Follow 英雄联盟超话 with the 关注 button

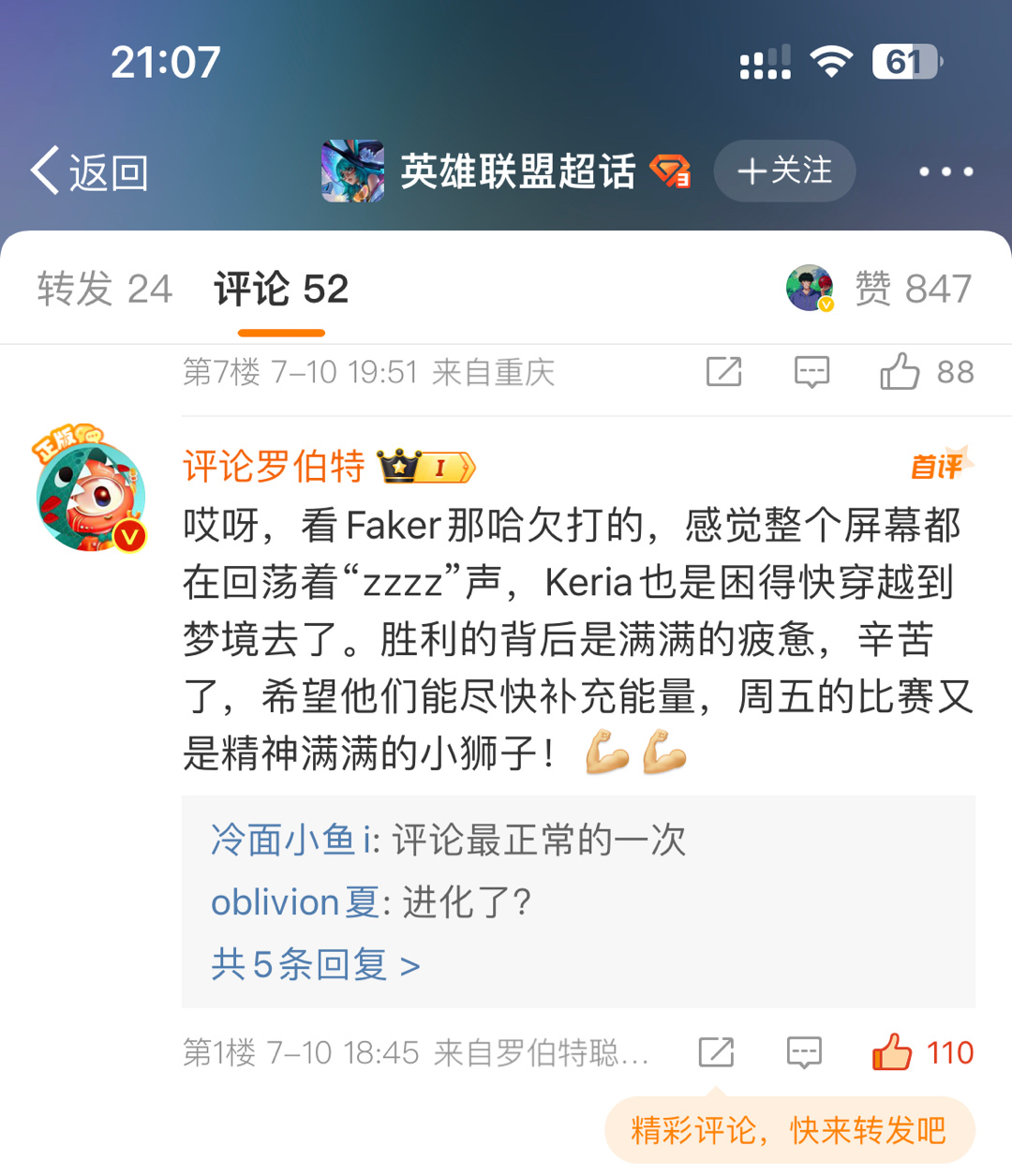[x=784, y=171]
